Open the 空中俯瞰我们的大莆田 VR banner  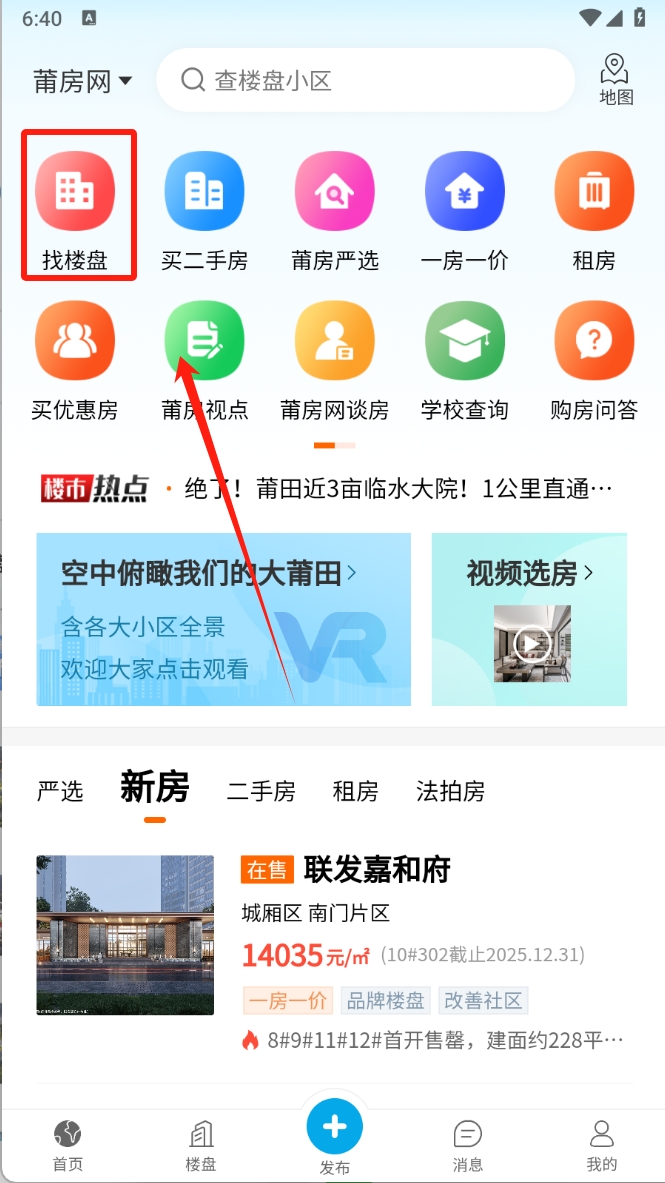pos(223,619)
